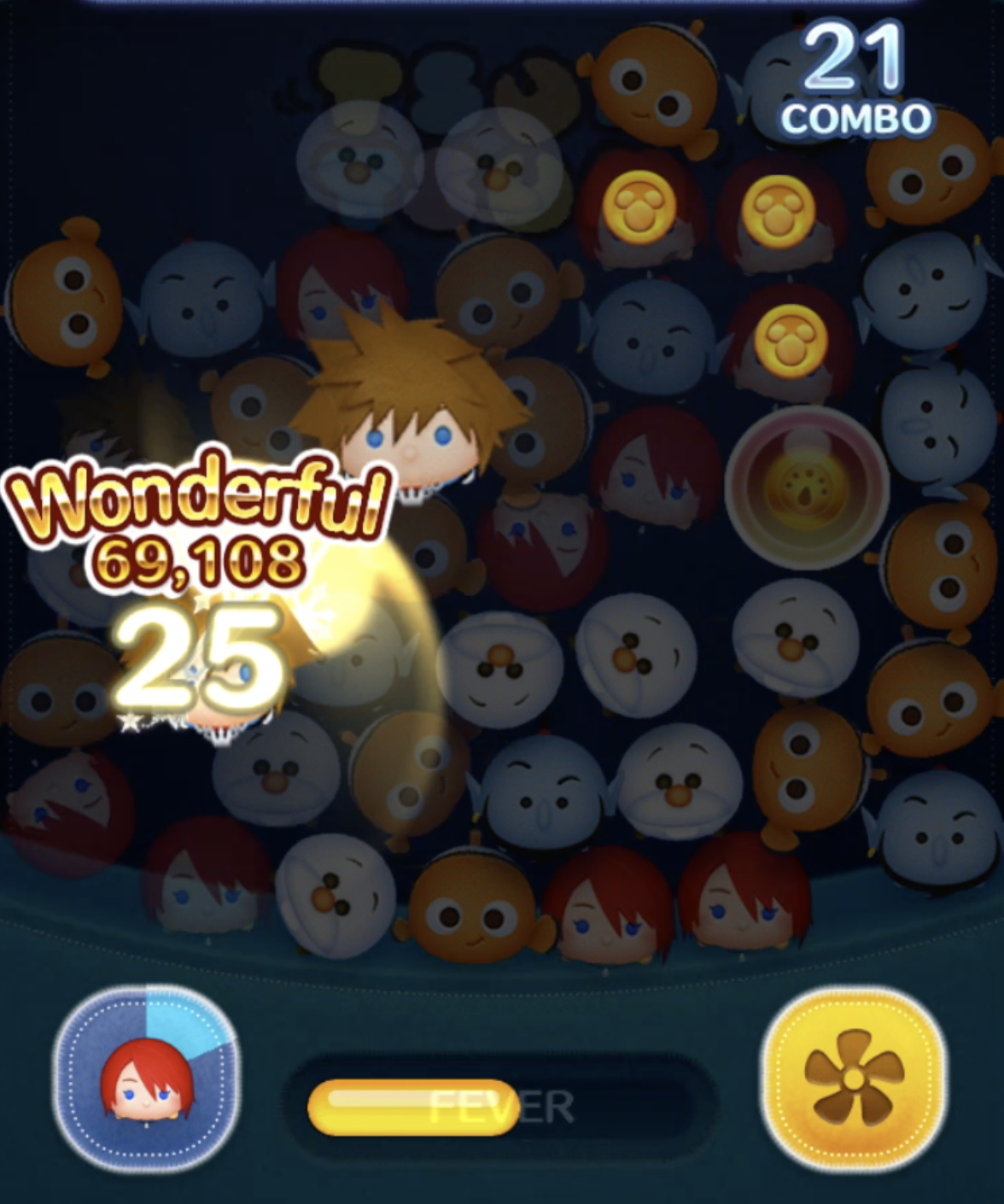Image resolution: width=1004 pixels, height=1204 pixels.
Task: Pop the glowing bubble with the coin
Action: pos(806,487)
